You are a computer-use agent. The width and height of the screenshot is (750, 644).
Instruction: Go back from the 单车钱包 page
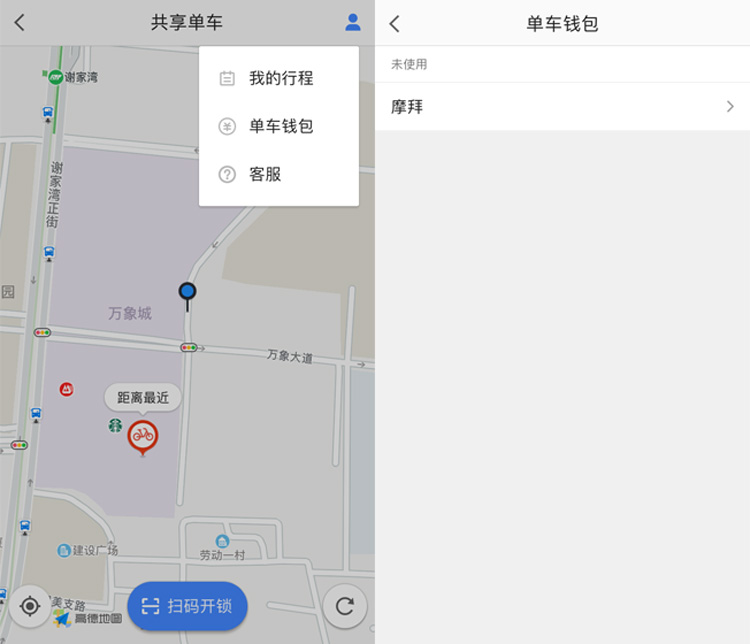395,24
